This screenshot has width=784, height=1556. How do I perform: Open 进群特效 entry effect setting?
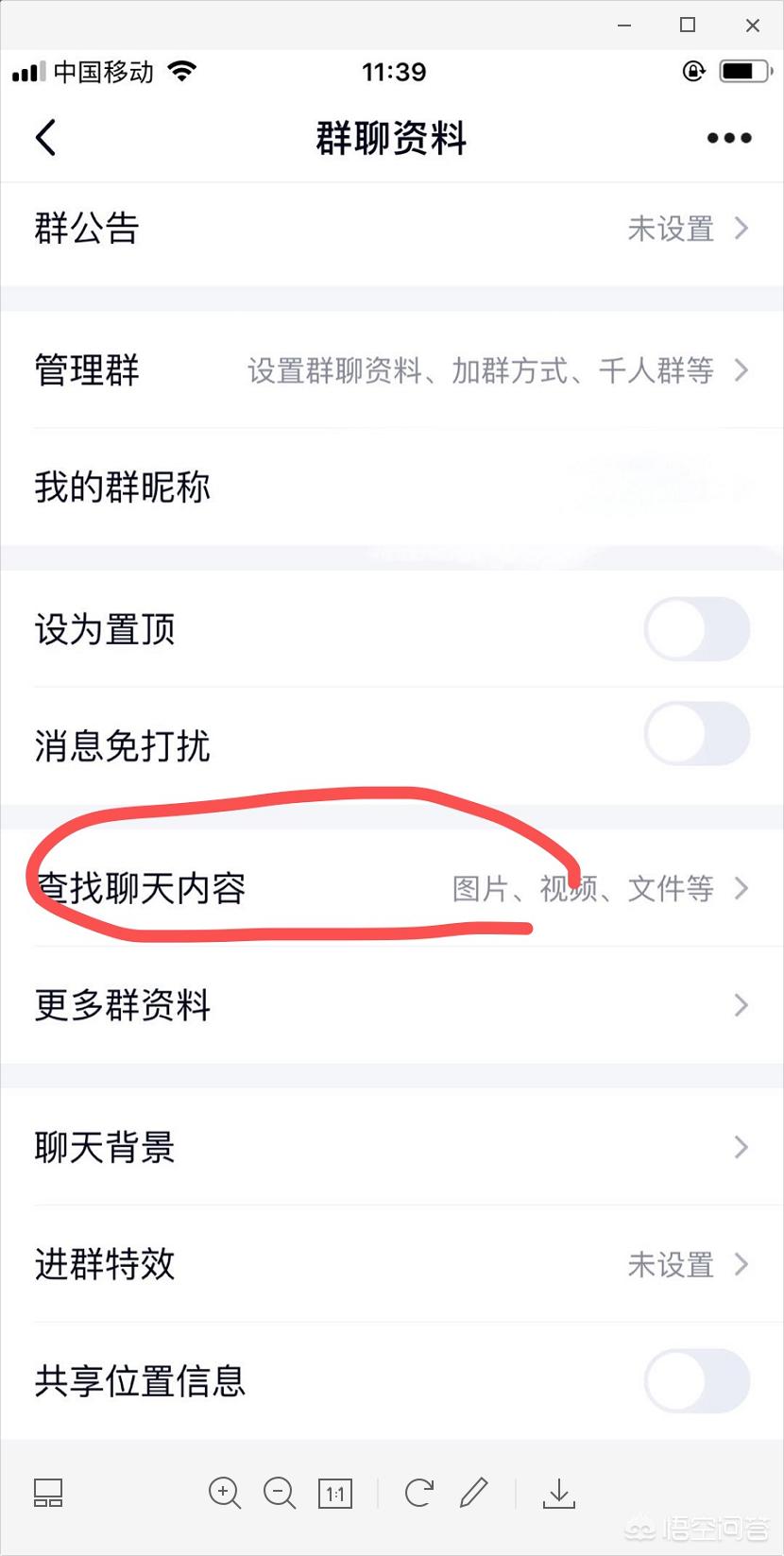point(392,1264)
